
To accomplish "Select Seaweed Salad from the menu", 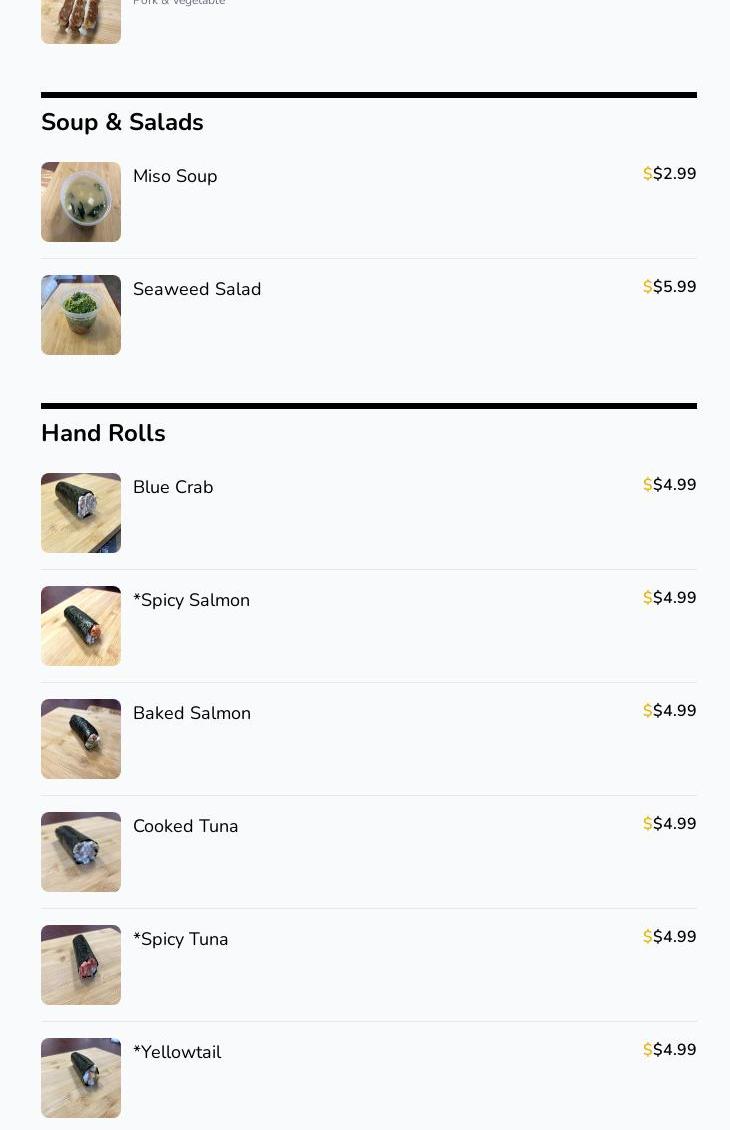I will click(x=197, y=290).
